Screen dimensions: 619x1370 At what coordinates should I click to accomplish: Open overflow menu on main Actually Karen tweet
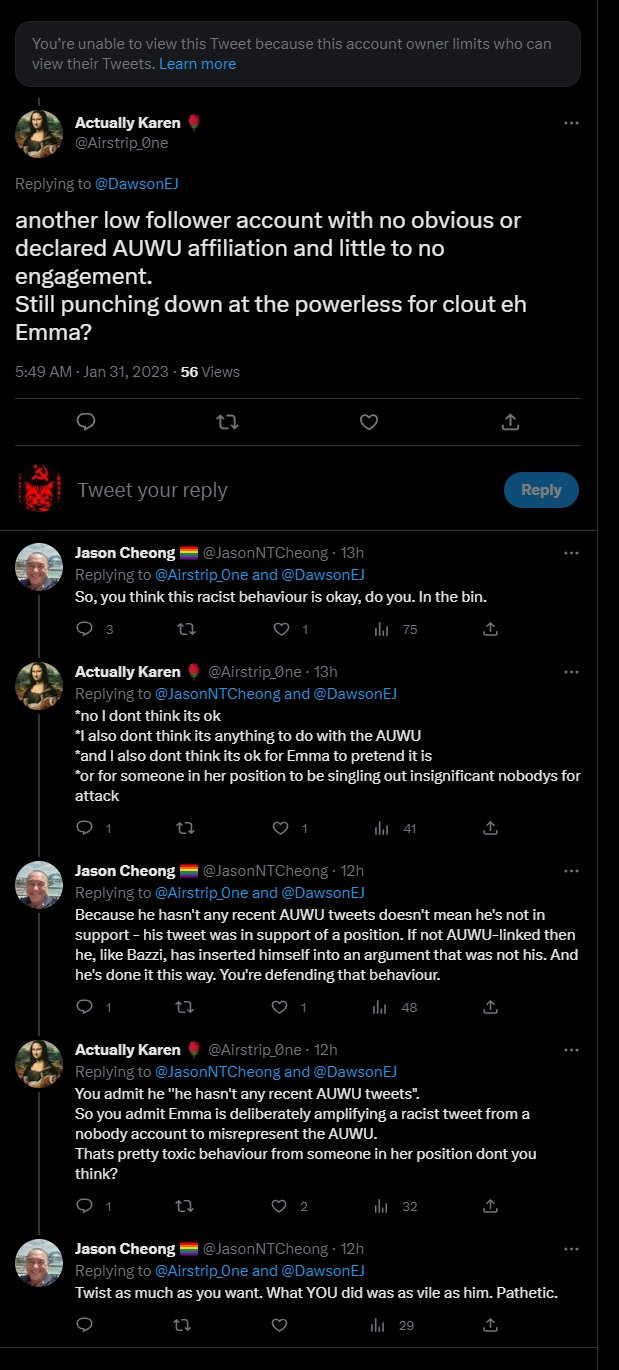pos(571,123)
